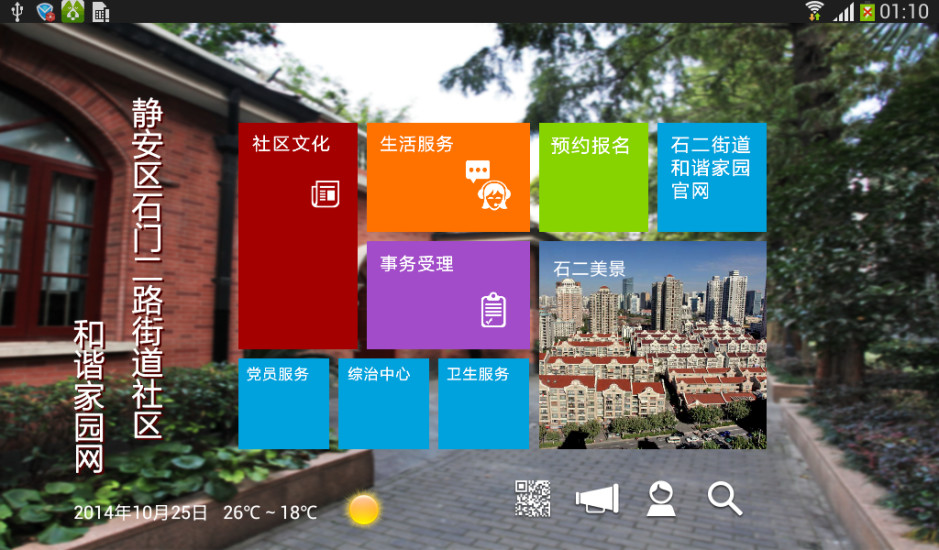Screen dimensions: 939x550
Task: Open the 综治中心 tile
Action: point(383,403)
